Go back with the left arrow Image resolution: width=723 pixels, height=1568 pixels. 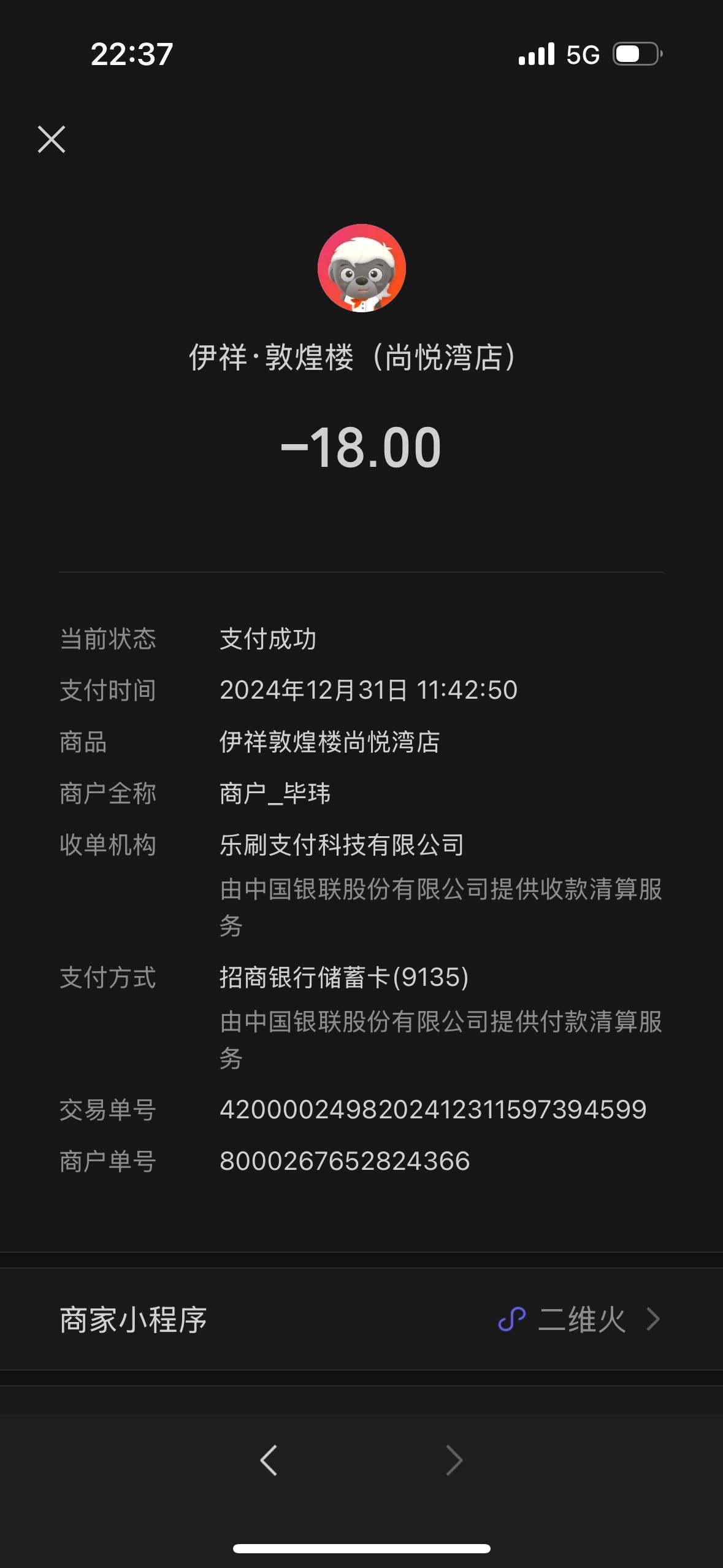coord(269,1460)
